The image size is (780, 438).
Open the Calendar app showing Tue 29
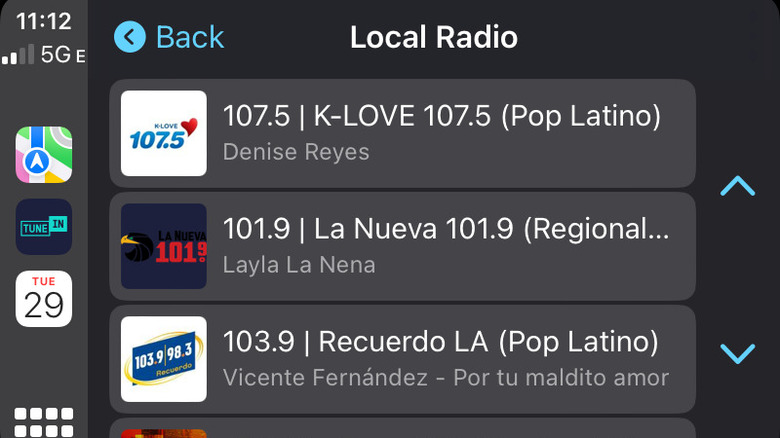(x=44, y=299)
